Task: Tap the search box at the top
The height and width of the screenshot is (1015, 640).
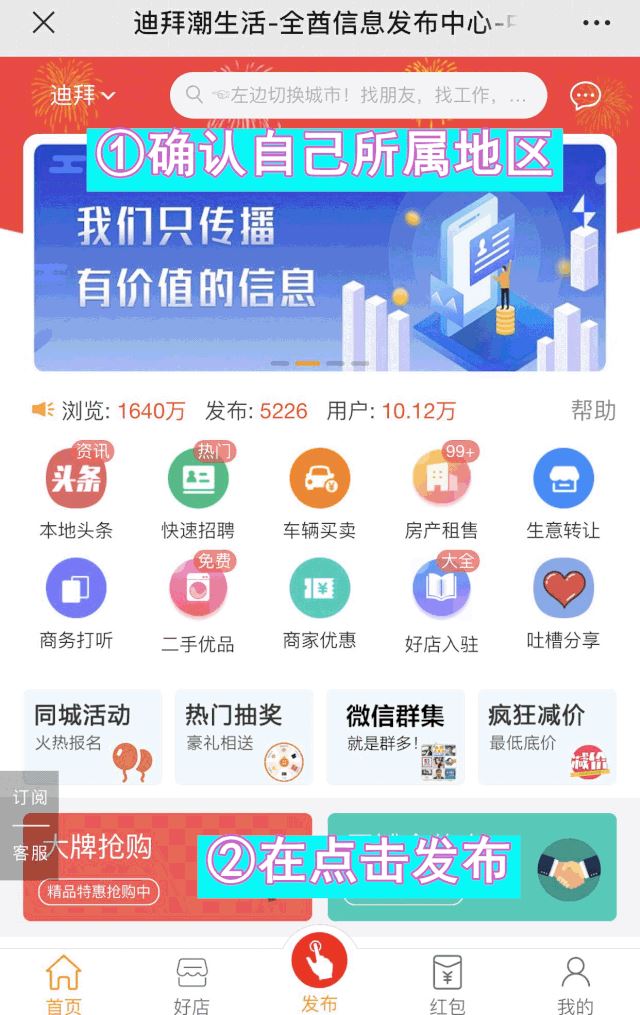Action: (359, 96)
